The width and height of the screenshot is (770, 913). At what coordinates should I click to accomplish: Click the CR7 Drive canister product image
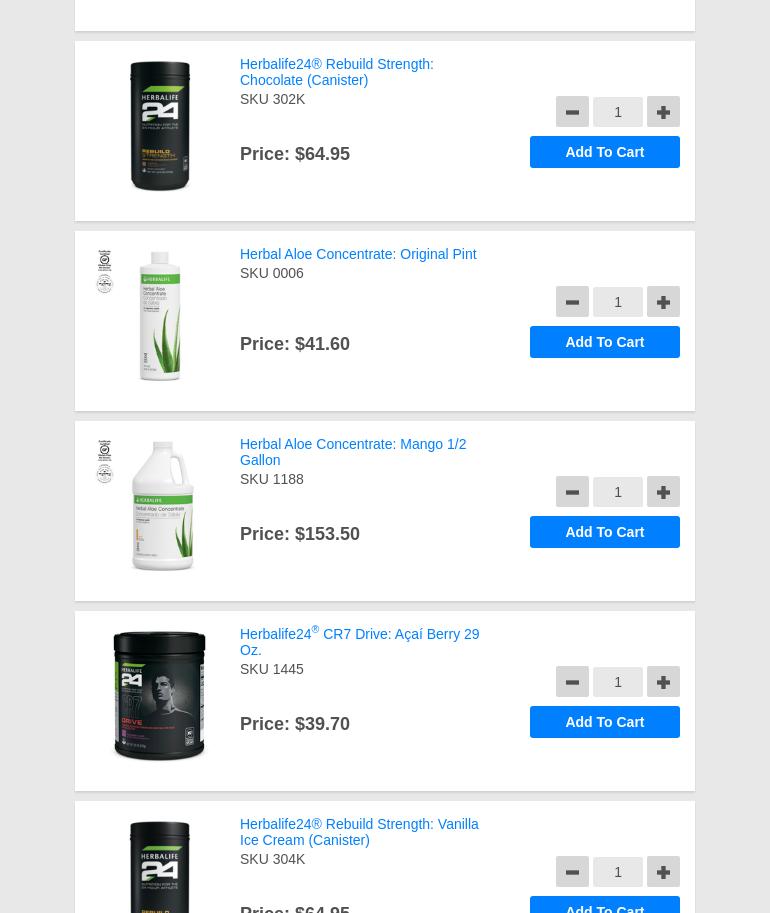159,695
